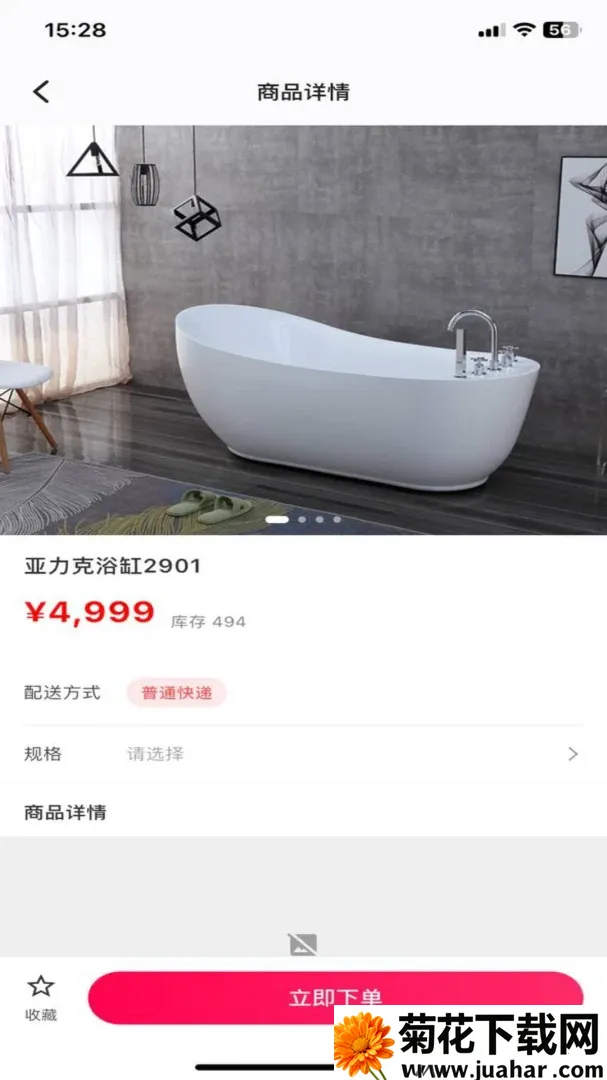Open the 规格 selection row
The width and height of the screenshot is (607, 1080).
(303, 754)
